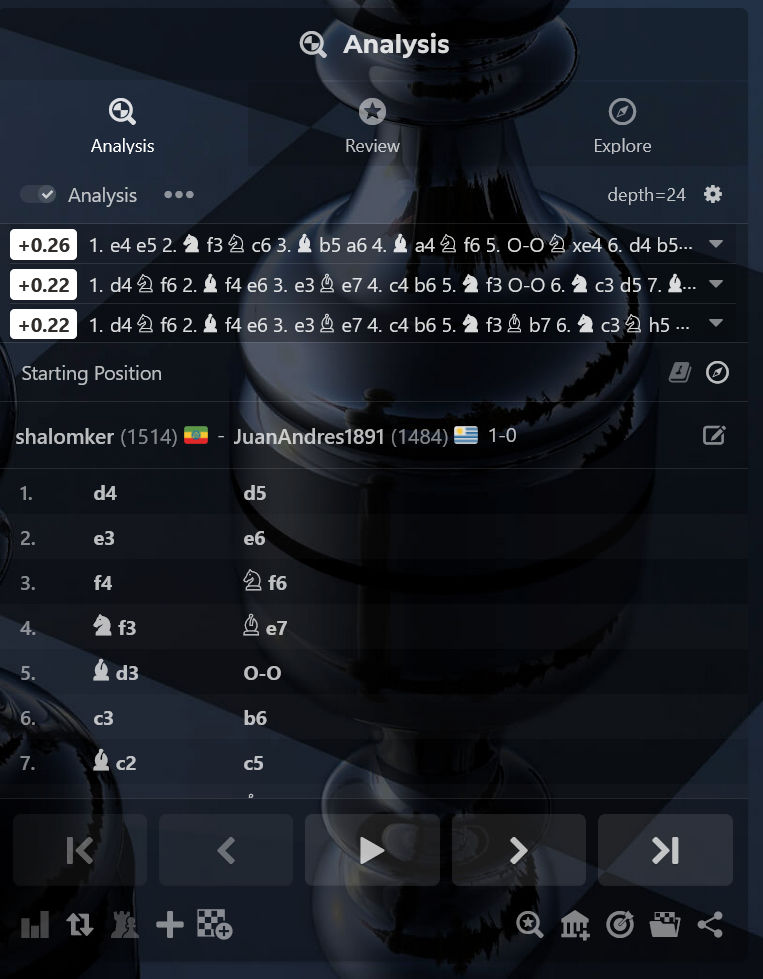Share this game analysis
763x979 pixels.
pyautogui.click(x=710, y=925)
